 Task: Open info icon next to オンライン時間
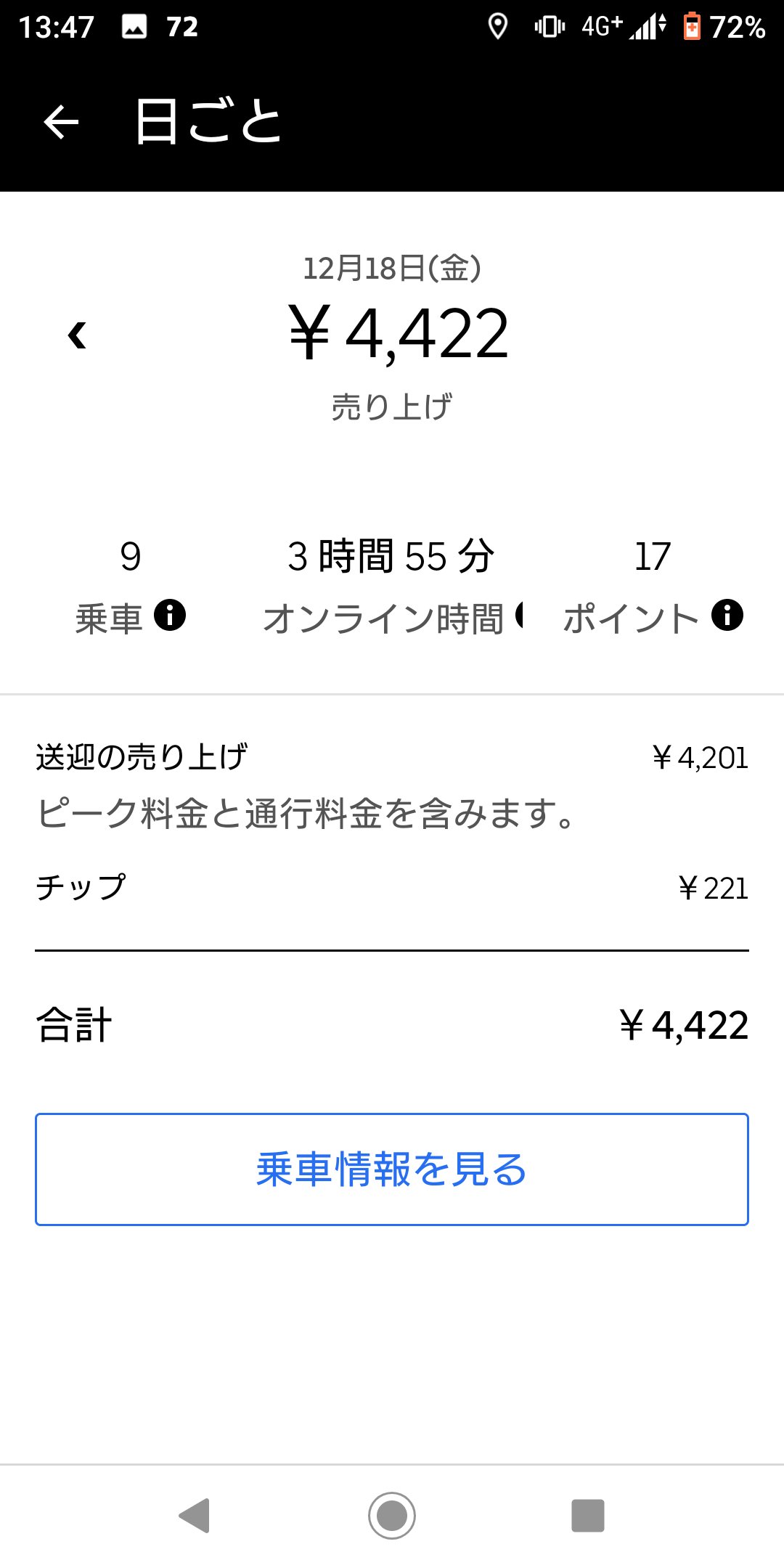(x=520, y=616)
